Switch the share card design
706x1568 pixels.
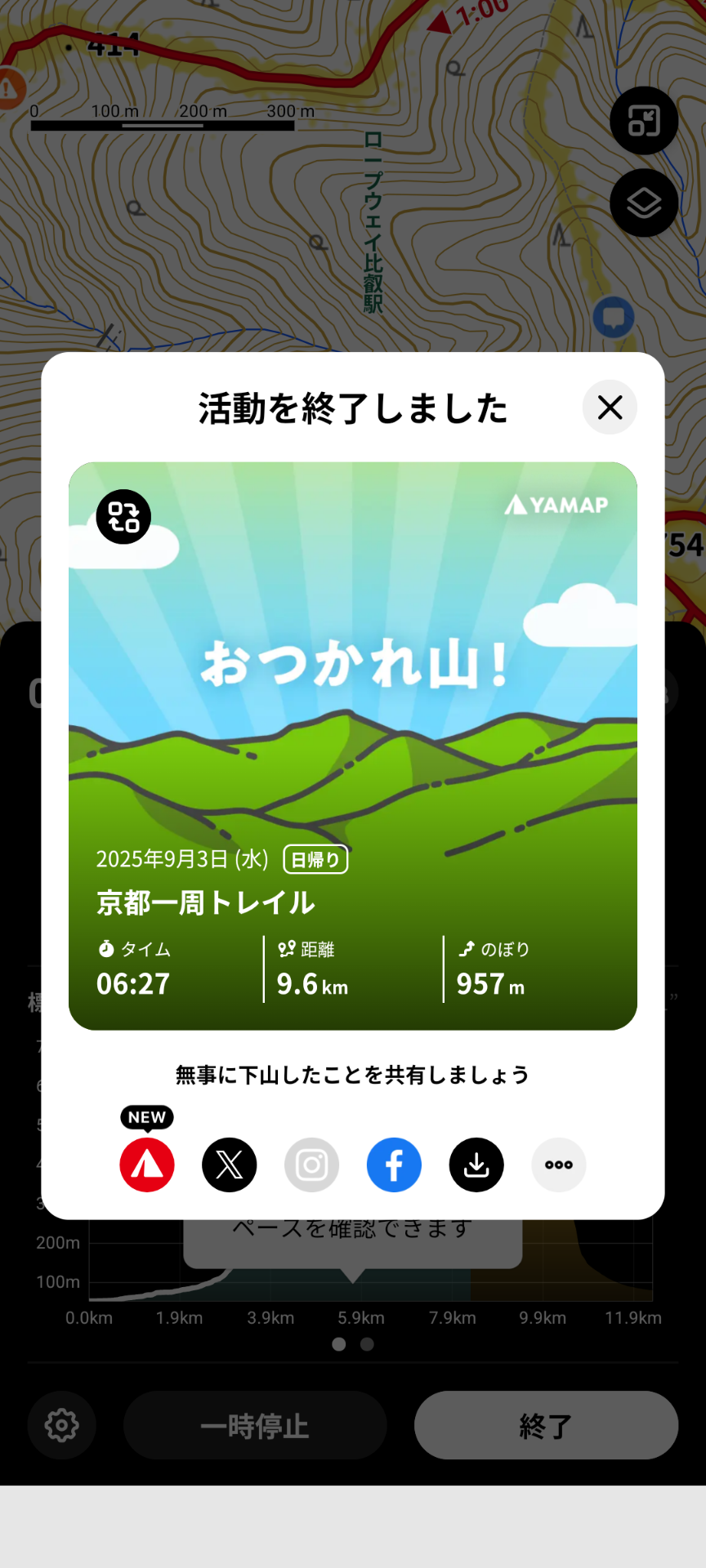coord(123,517)
